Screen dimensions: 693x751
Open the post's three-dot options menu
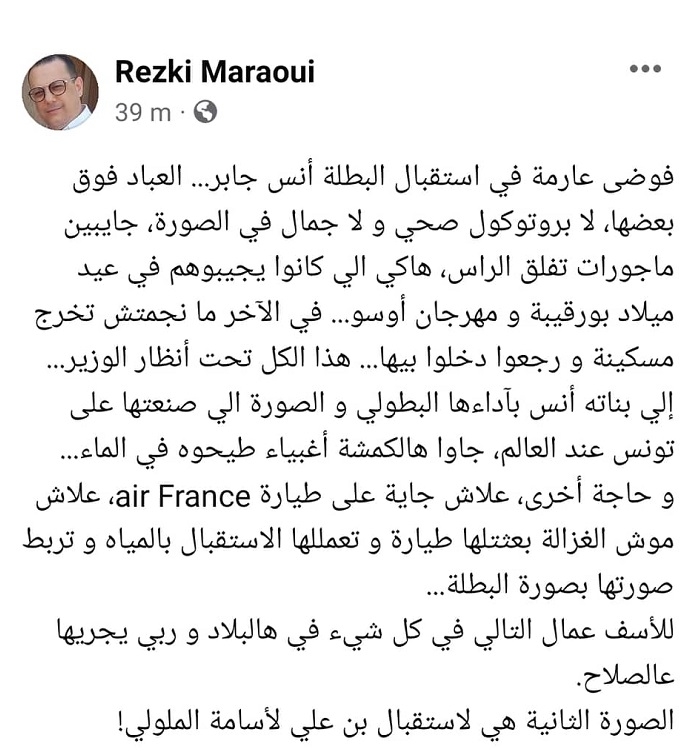tap(645, 69)
